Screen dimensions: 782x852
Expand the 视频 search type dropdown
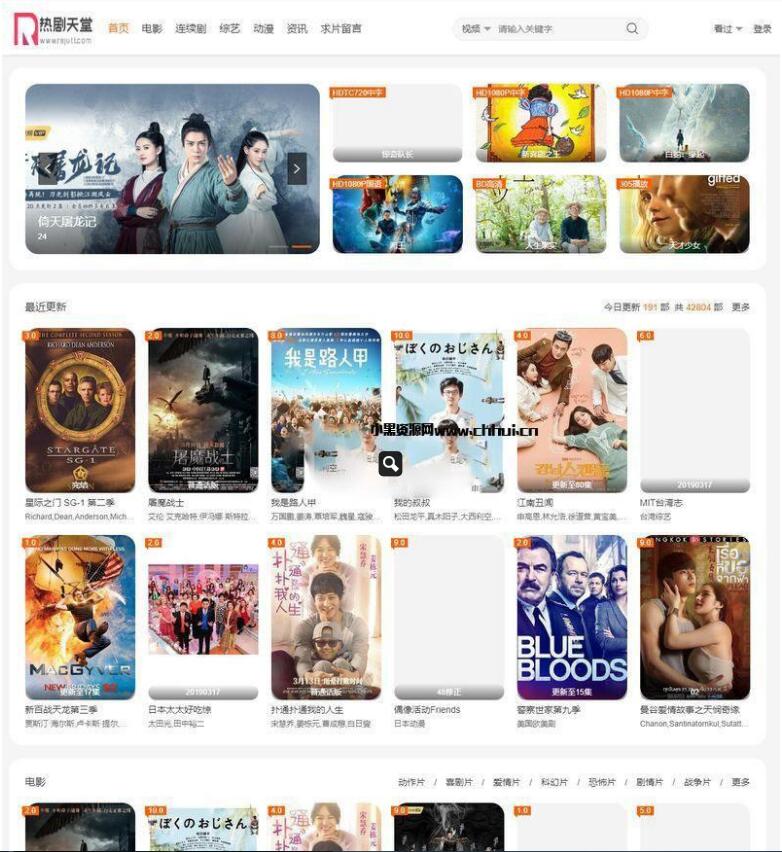pos(475,29)
